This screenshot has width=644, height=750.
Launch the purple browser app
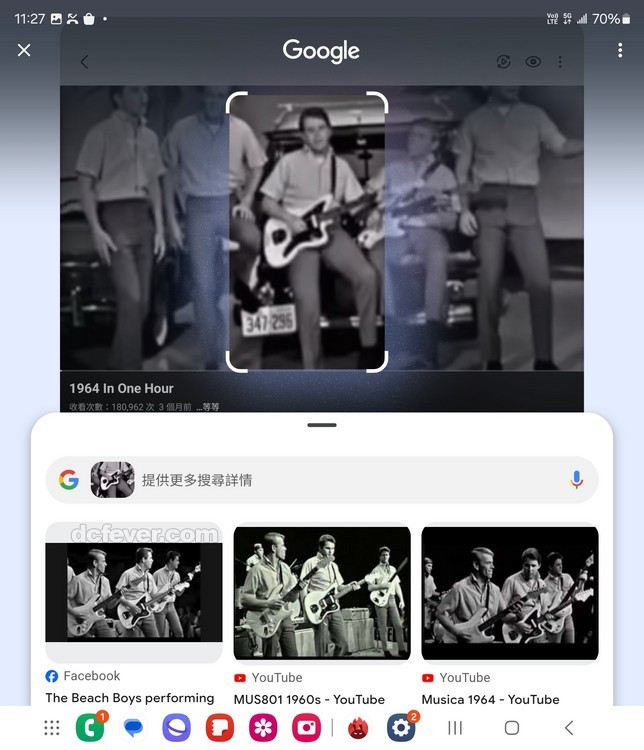[176, 728]
